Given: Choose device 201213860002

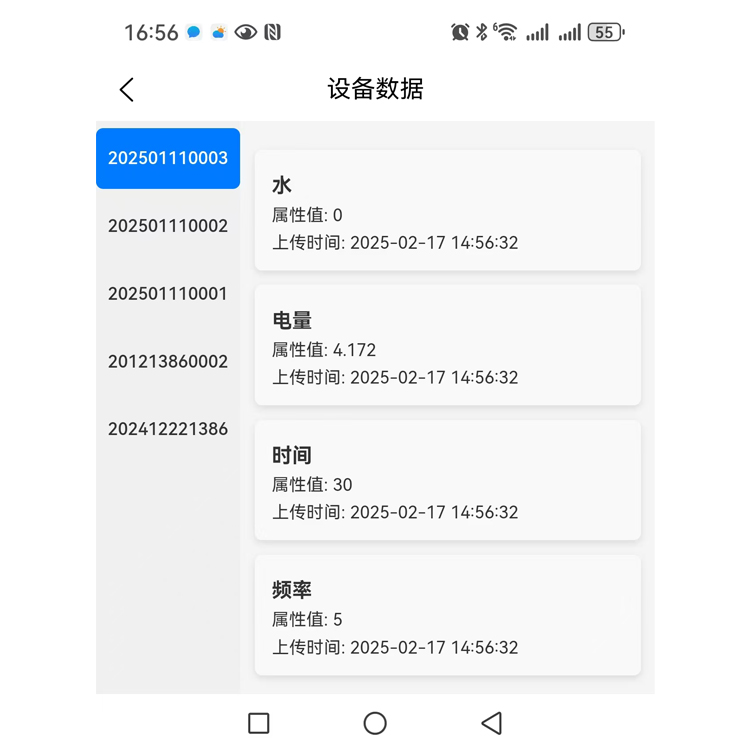Looking at the screenshot, I should click(168, 362).
